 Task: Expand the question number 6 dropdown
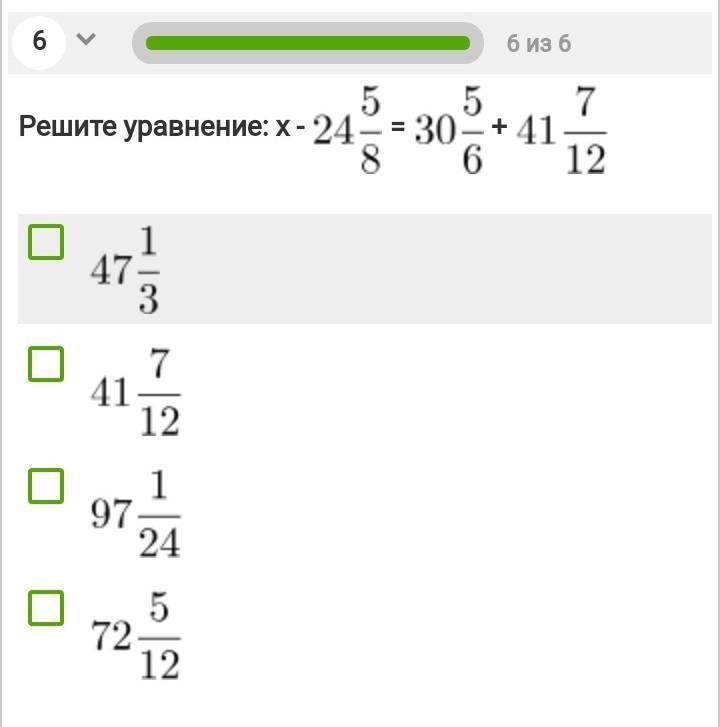pyautogui.click(x=86, y=39)
